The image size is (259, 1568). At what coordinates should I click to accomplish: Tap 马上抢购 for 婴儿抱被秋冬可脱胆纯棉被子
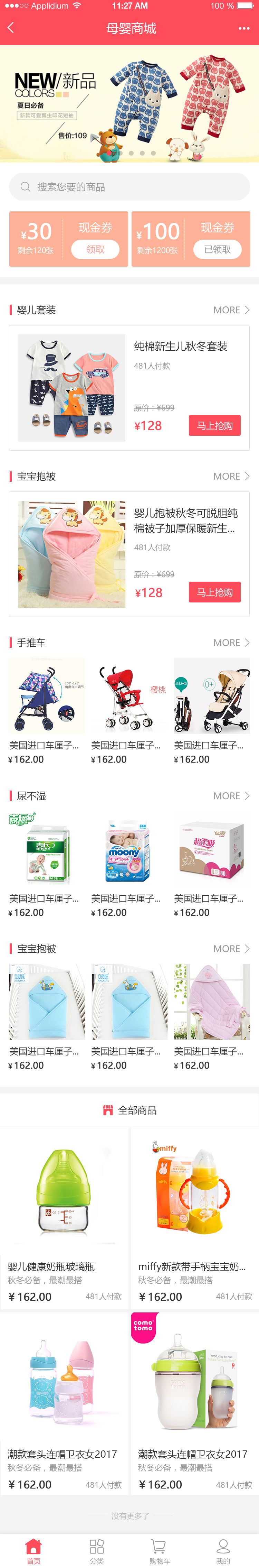pos(214,592)
